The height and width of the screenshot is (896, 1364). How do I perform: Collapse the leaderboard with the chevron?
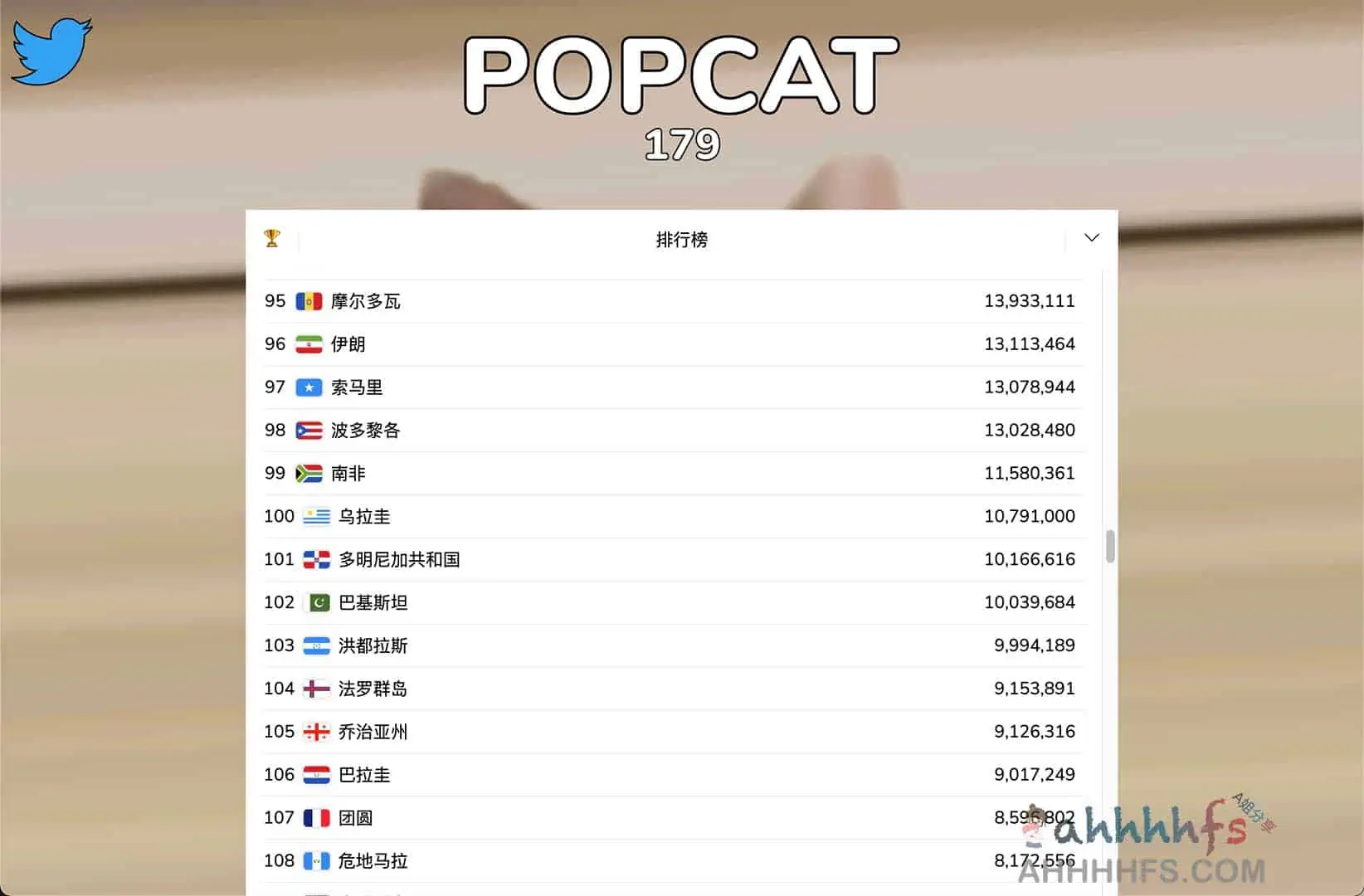pos(1091,238)
